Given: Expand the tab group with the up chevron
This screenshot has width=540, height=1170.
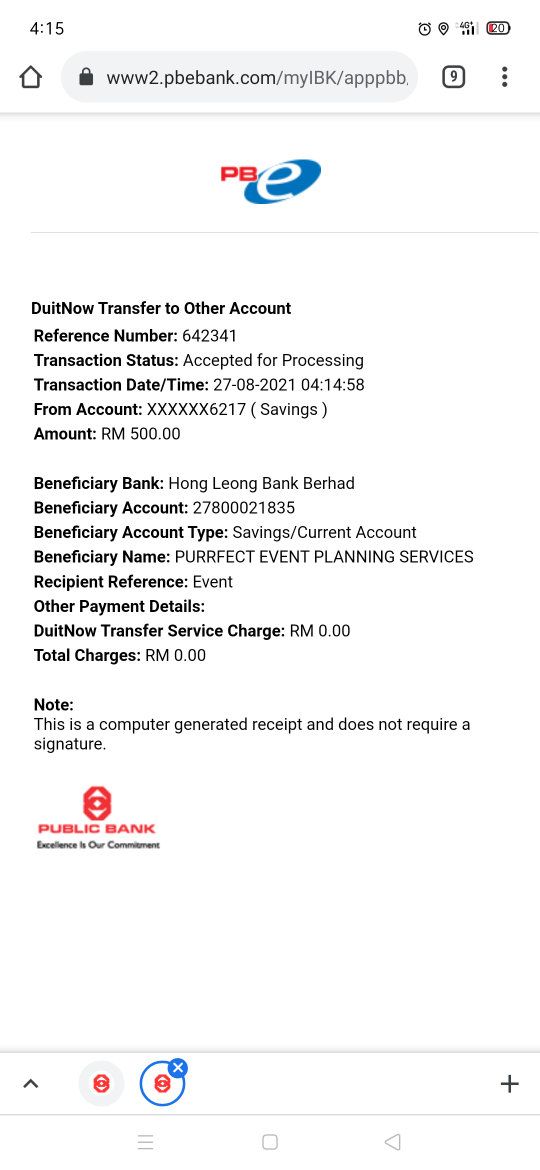Looking at the screenshot, I should [31, 1083].
